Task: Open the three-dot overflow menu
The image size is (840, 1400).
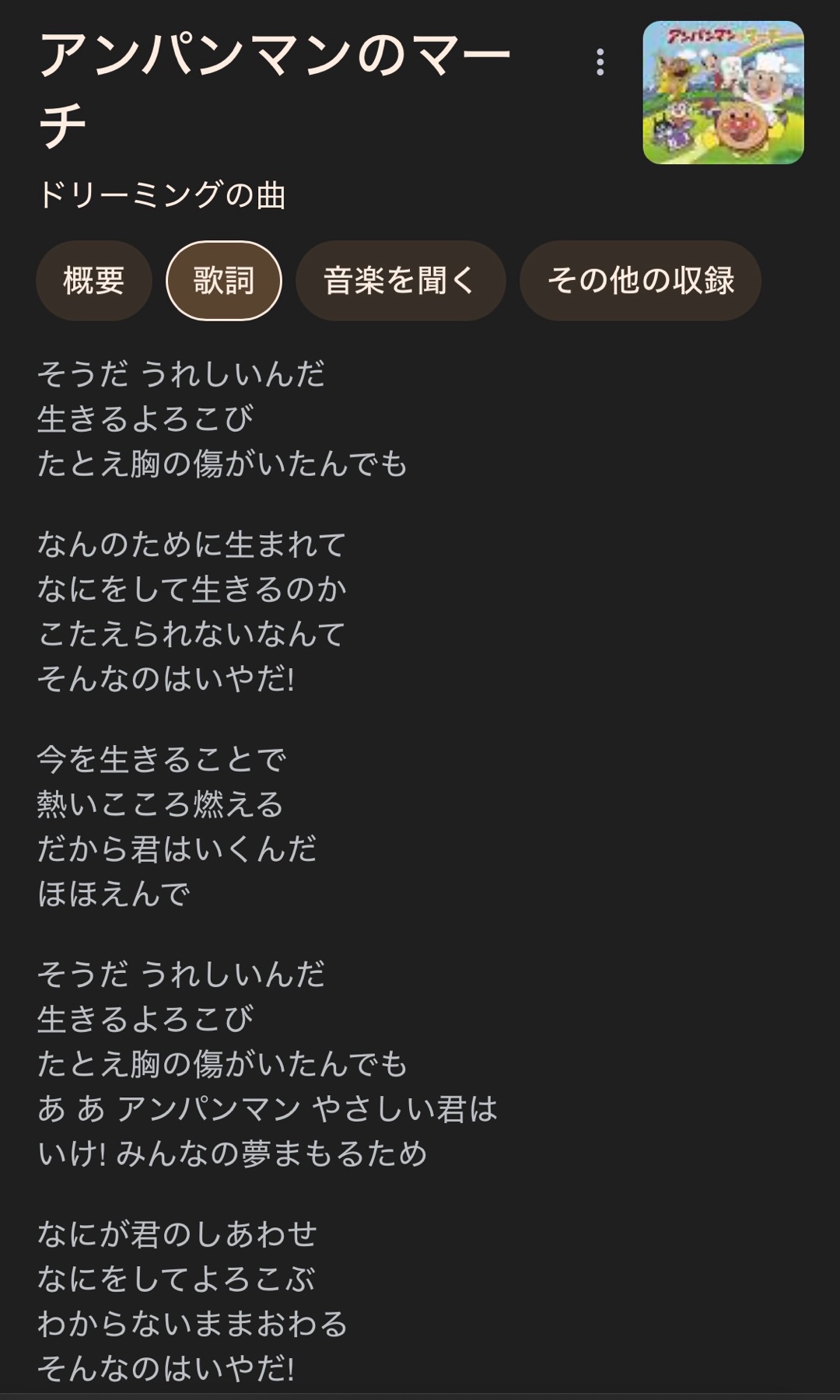Action: pos(600,62)
